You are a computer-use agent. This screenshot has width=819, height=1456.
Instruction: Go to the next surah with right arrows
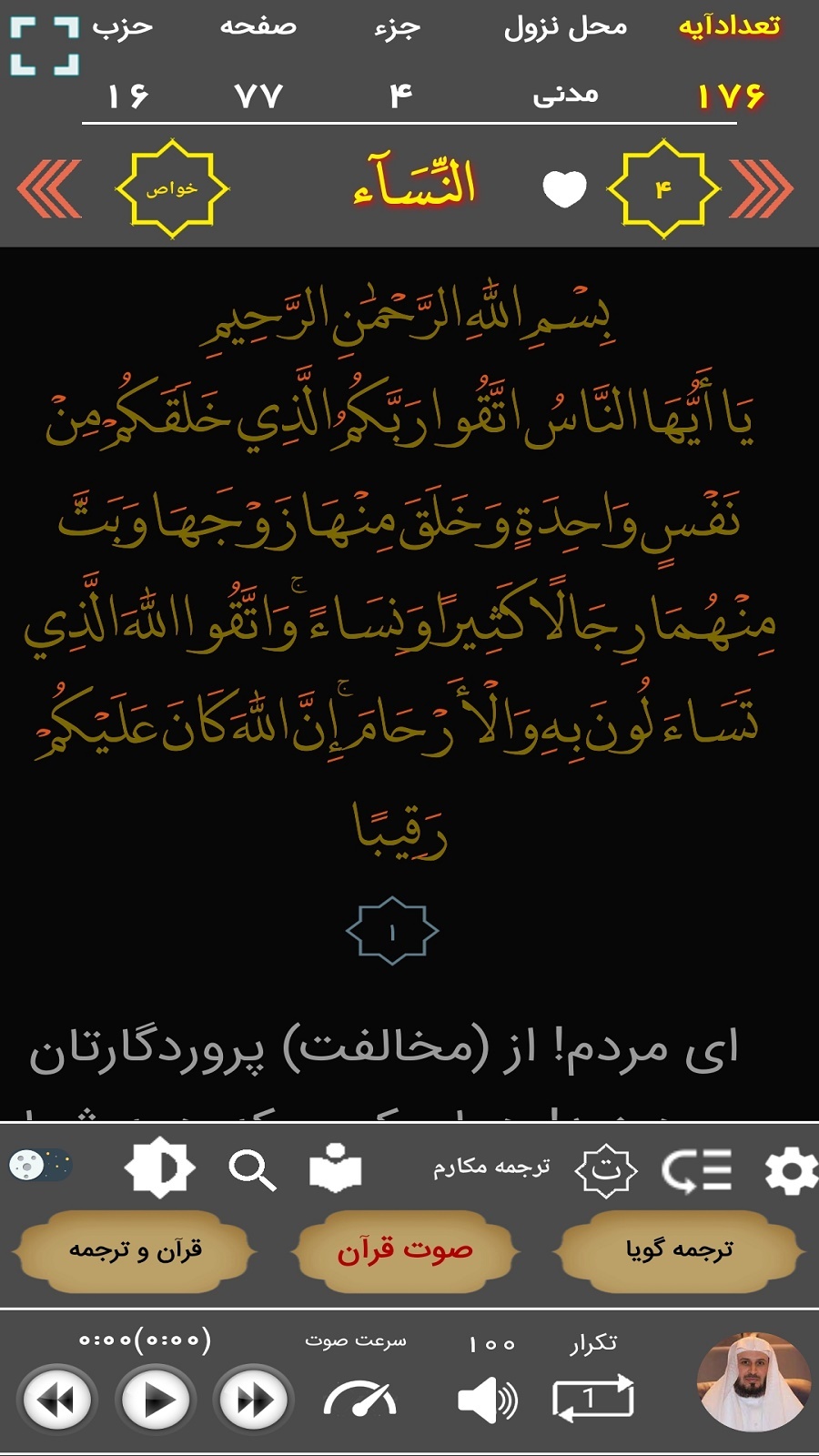coord(761,188)
